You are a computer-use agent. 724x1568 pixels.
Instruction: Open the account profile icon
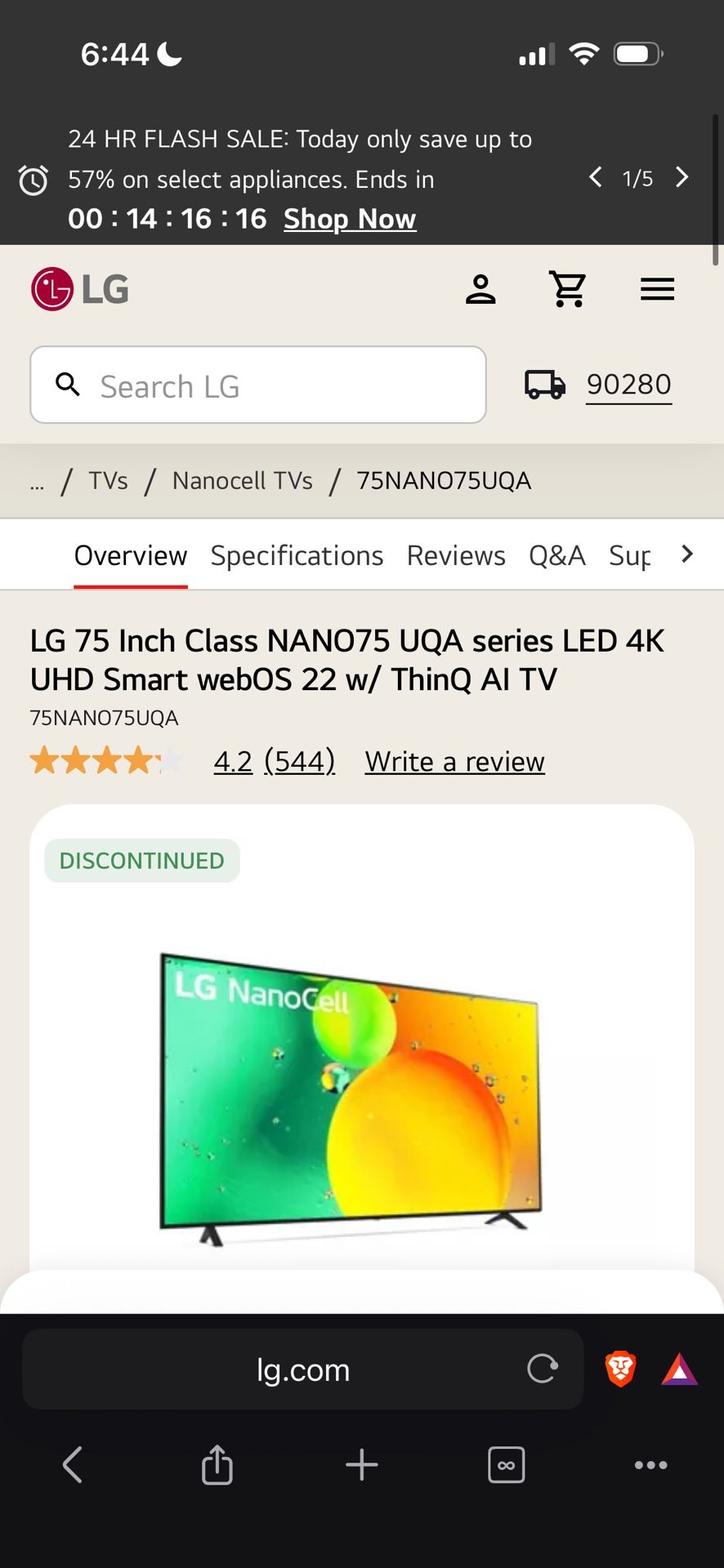[480, 289]
